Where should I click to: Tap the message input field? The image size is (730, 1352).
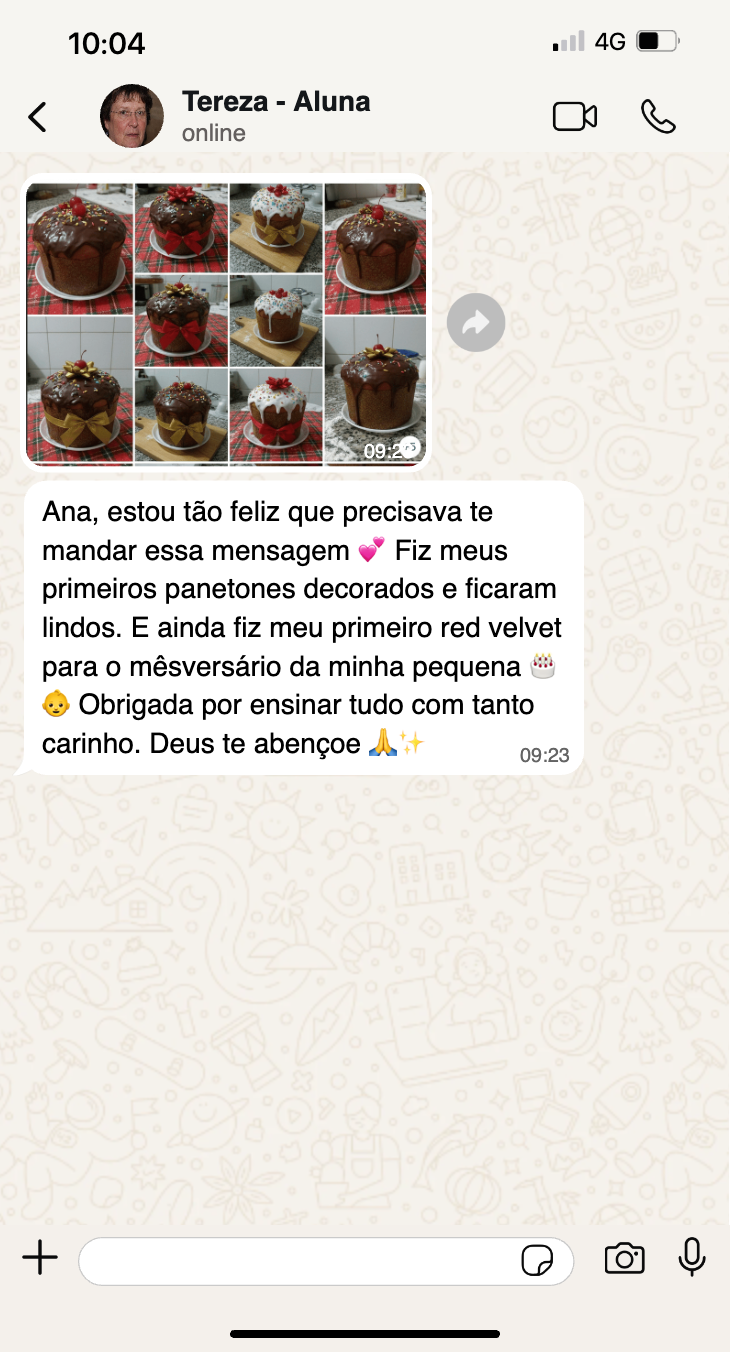[x=300, y=1260]
